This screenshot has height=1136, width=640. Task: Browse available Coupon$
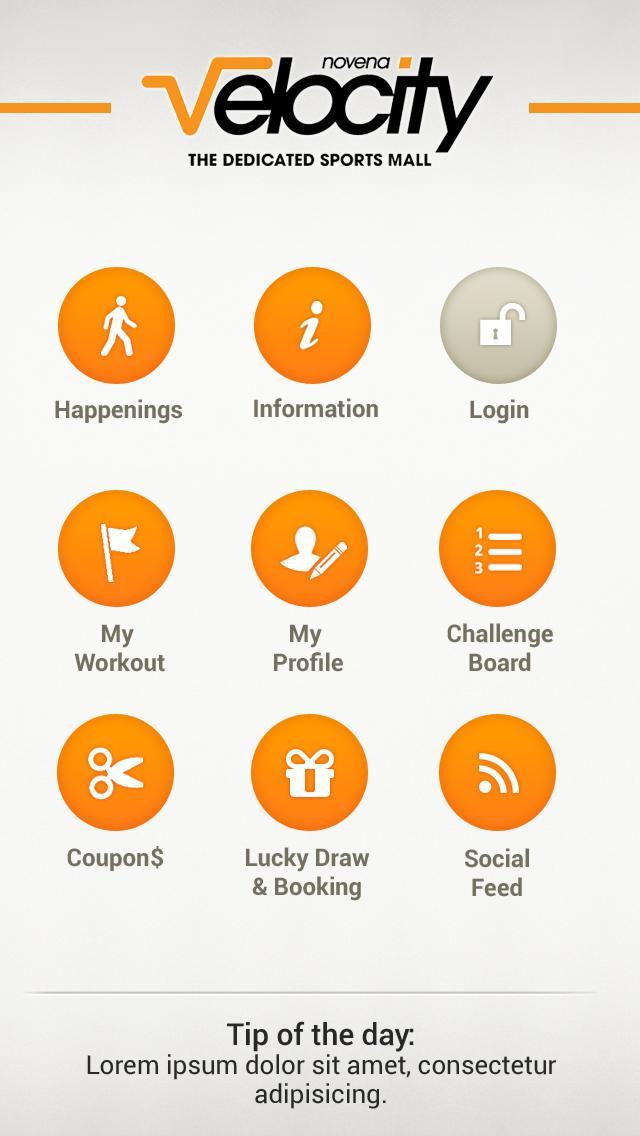[116, 772]
